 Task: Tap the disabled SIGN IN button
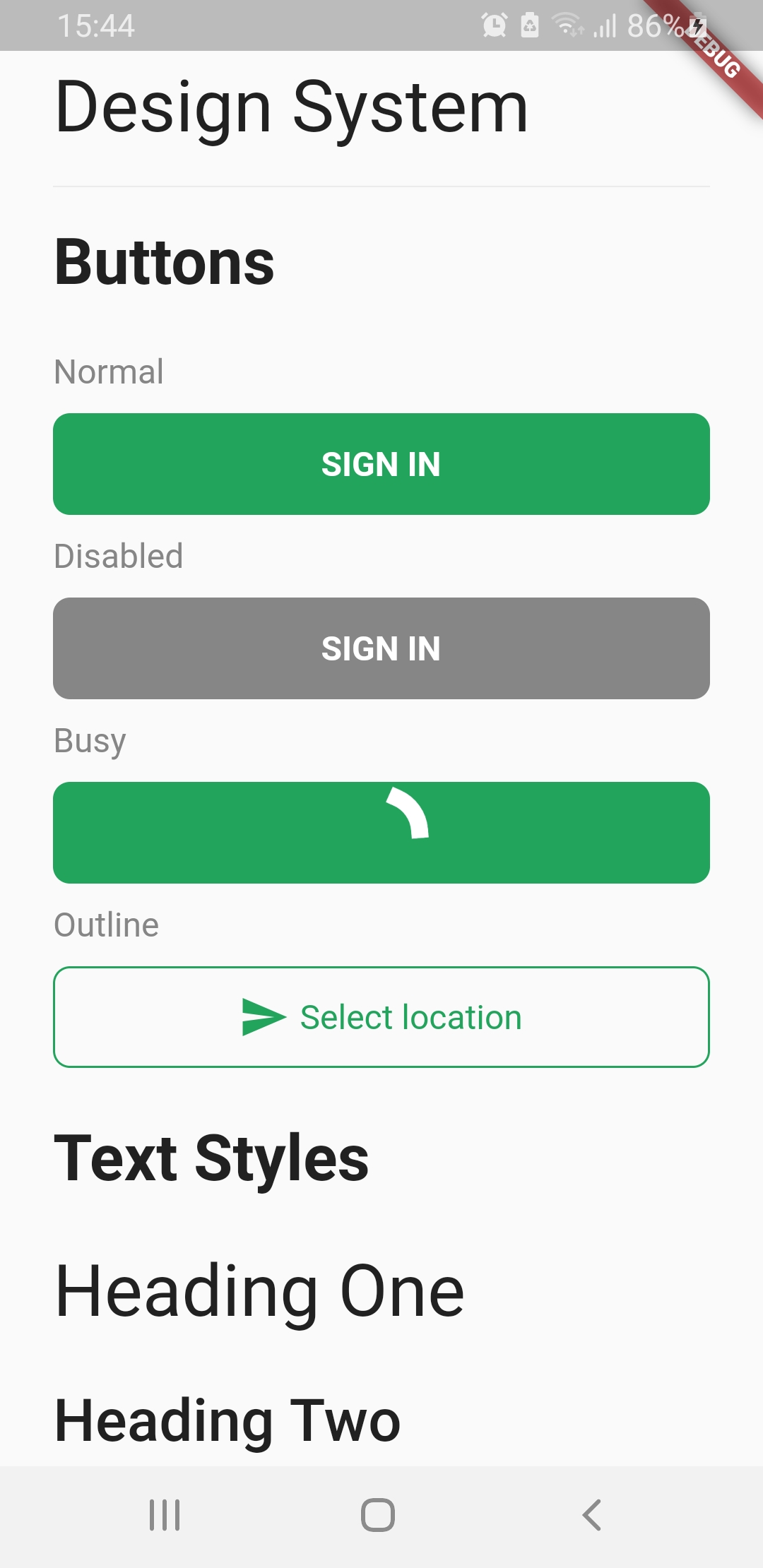click(x=381, y=648)
